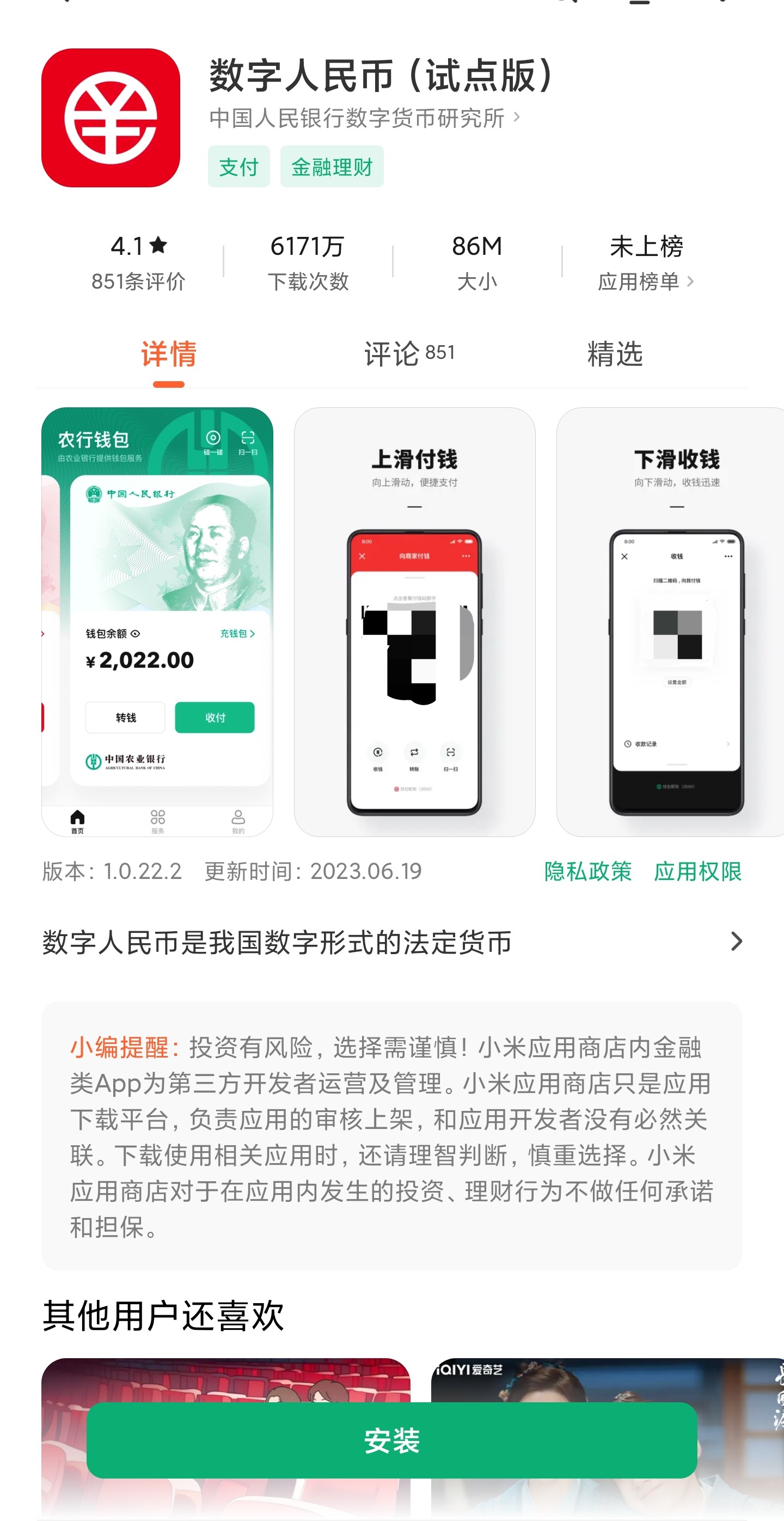Open the 隐私政策 privacy policy link
The width and height of the screenshot is (784, 1521).
click(587, 871)
